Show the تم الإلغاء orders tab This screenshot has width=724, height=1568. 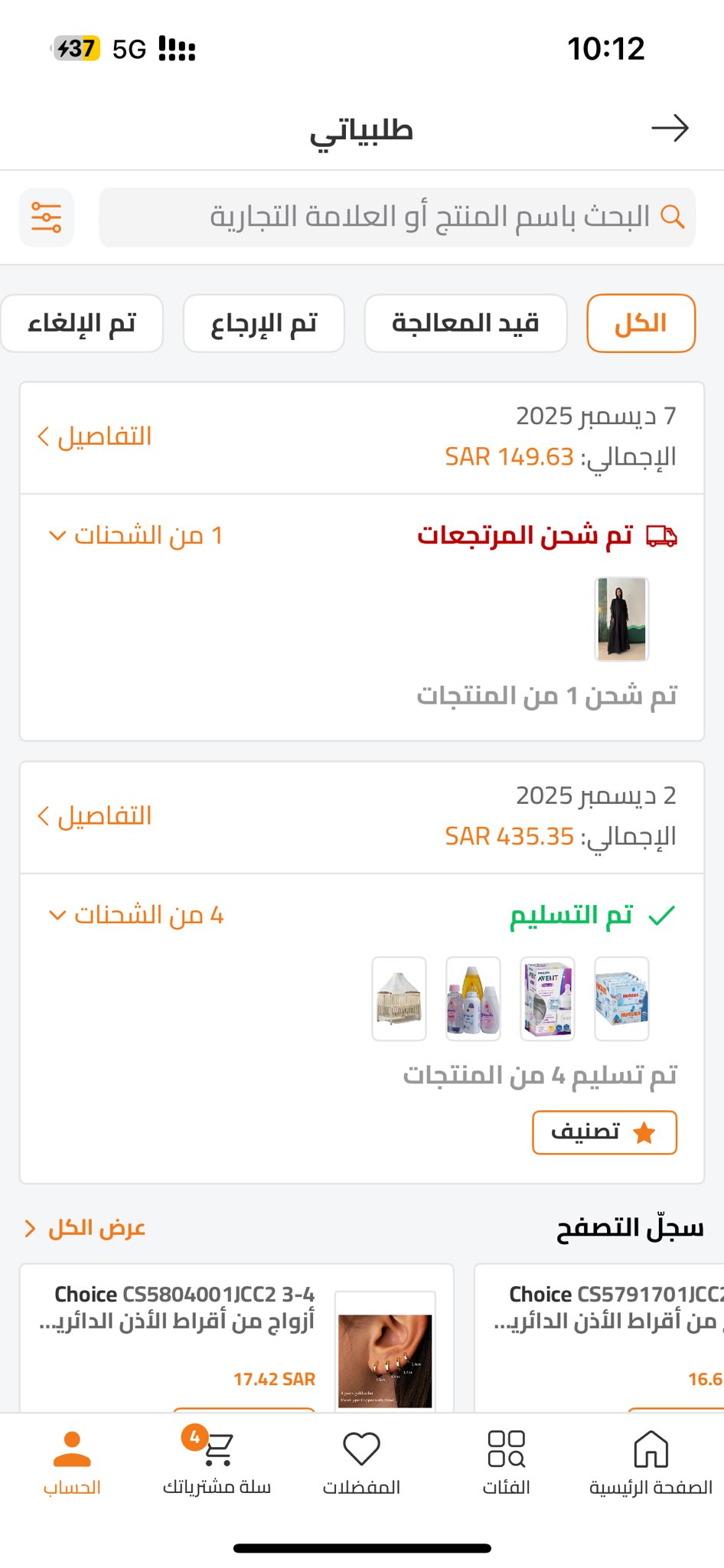click(x=82, y=323)
